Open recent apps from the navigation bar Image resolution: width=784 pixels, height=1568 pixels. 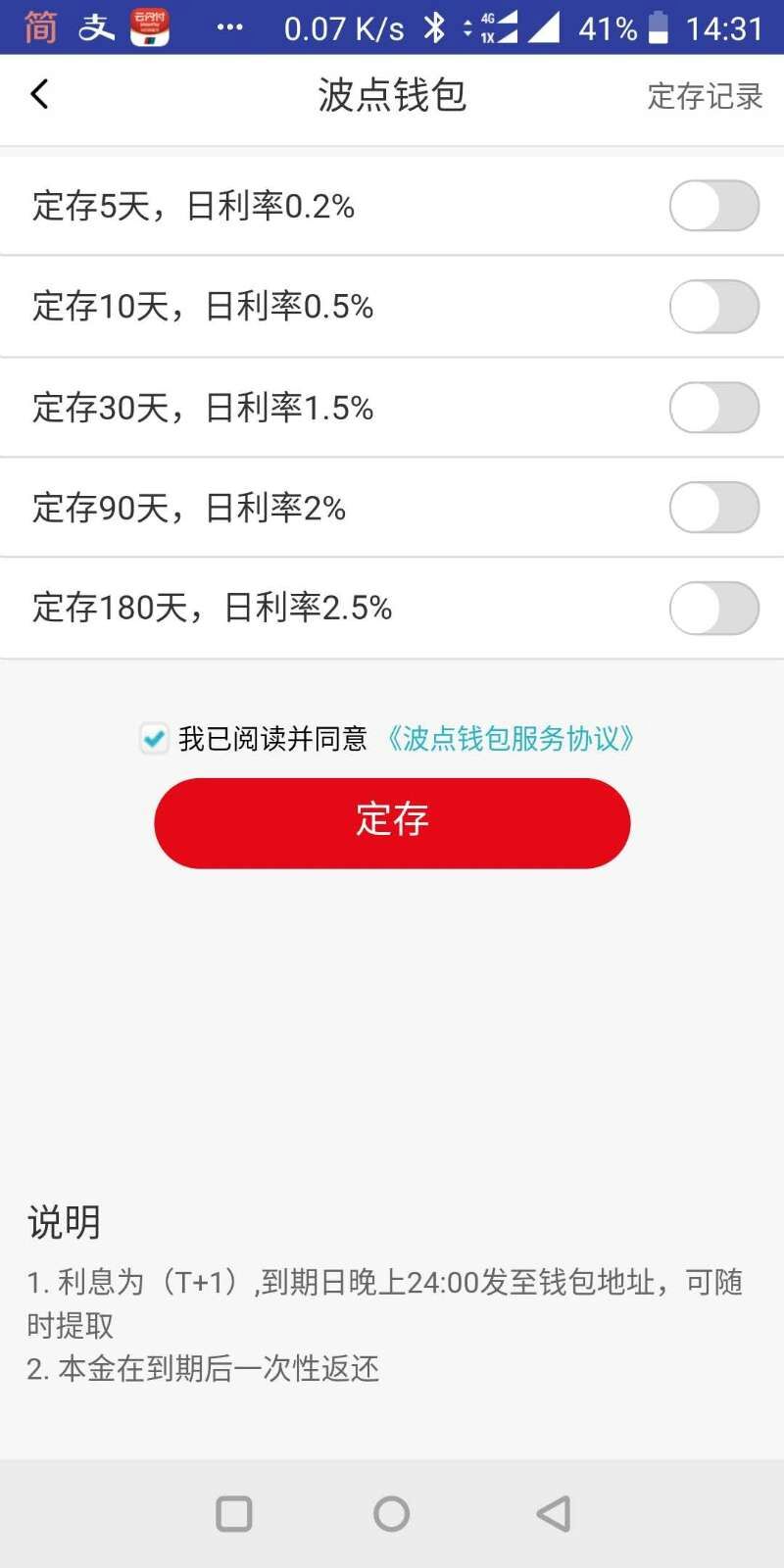pos(233,1513)
